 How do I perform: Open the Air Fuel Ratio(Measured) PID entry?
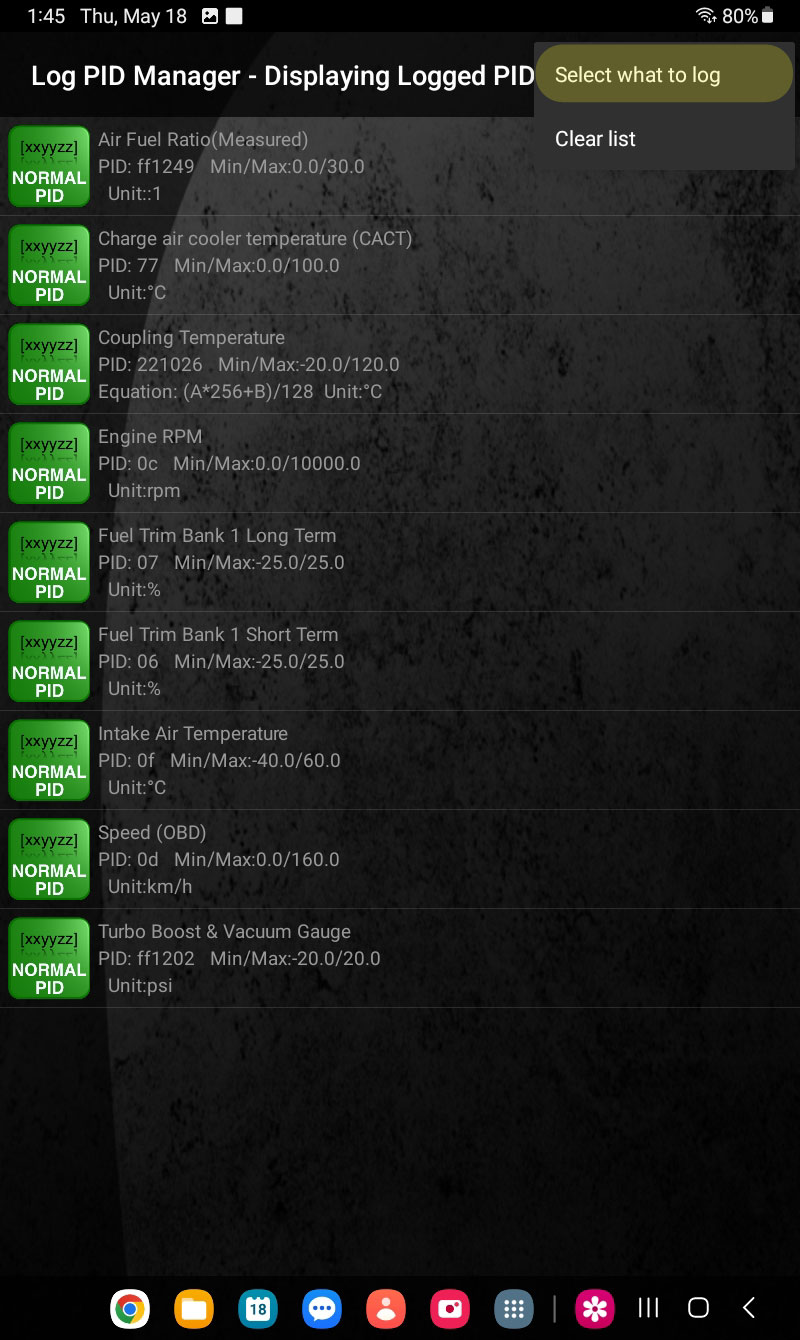pos(400,166)
